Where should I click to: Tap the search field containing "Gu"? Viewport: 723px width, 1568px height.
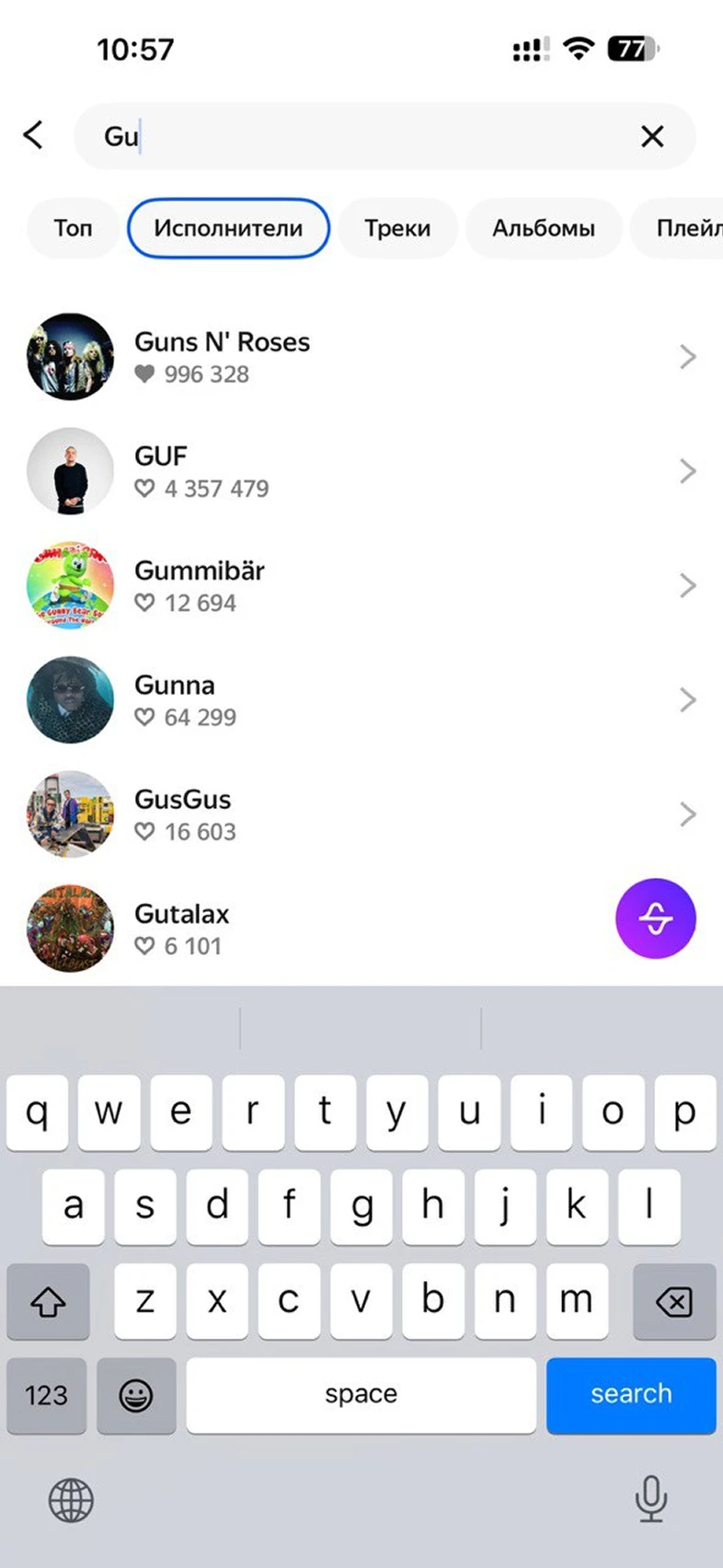[x=368, y=136]
